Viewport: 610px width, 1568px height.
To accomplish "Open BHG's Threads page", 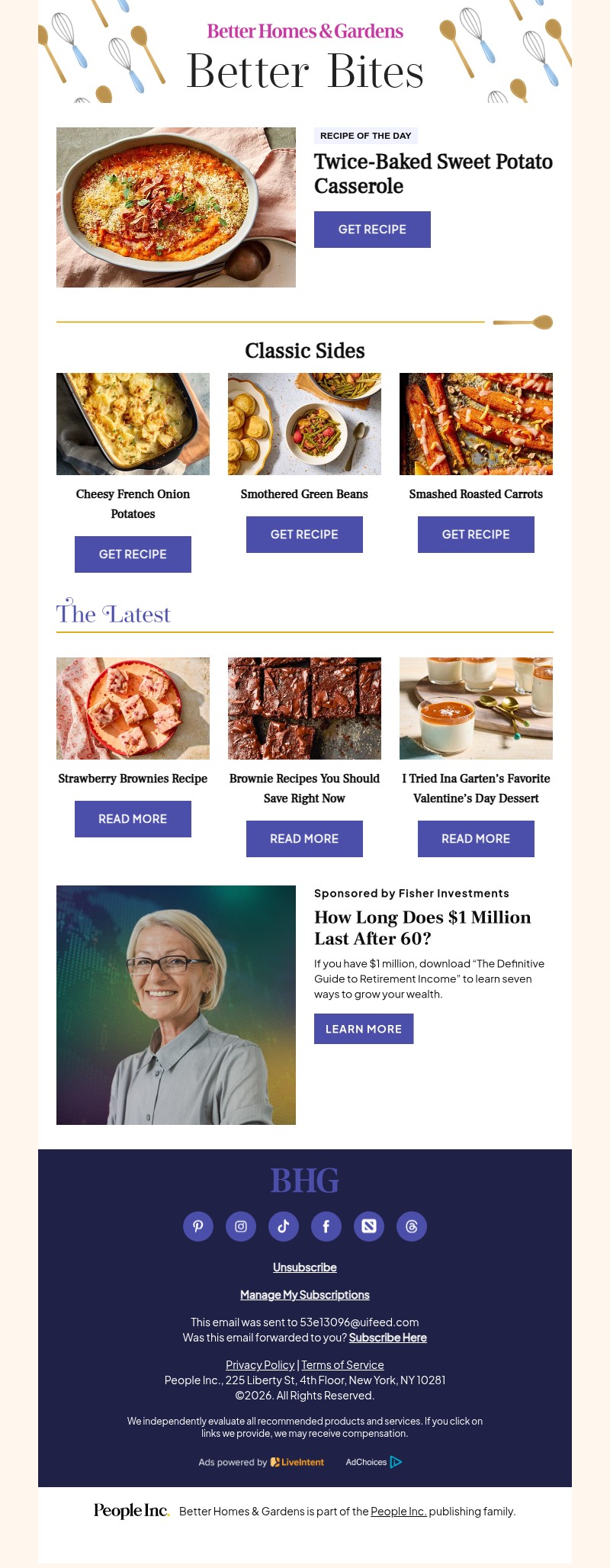I will pos(412,1226).
